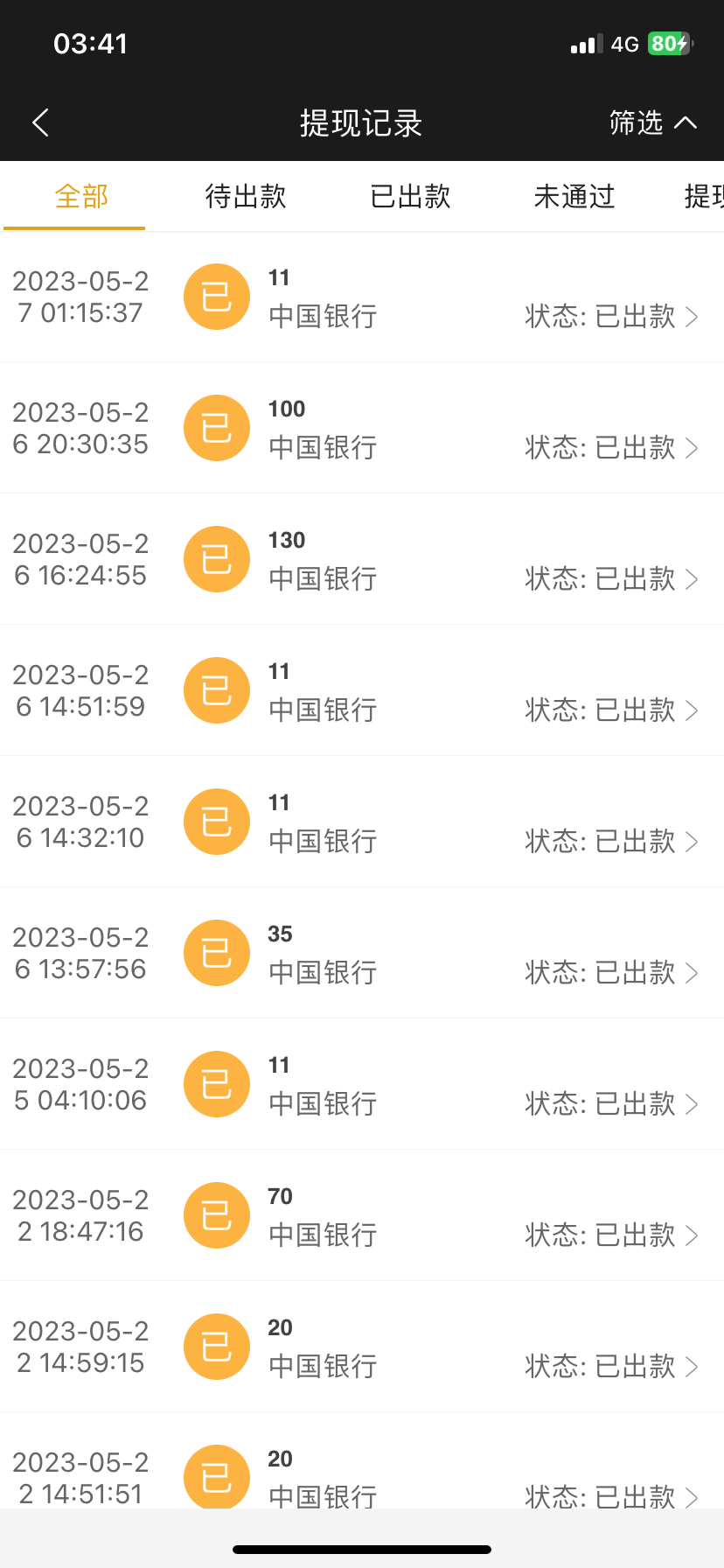This screenshot has width=724, height=1568.
Task: Tap the home indicator bar at bottom
Action: 362,1543
